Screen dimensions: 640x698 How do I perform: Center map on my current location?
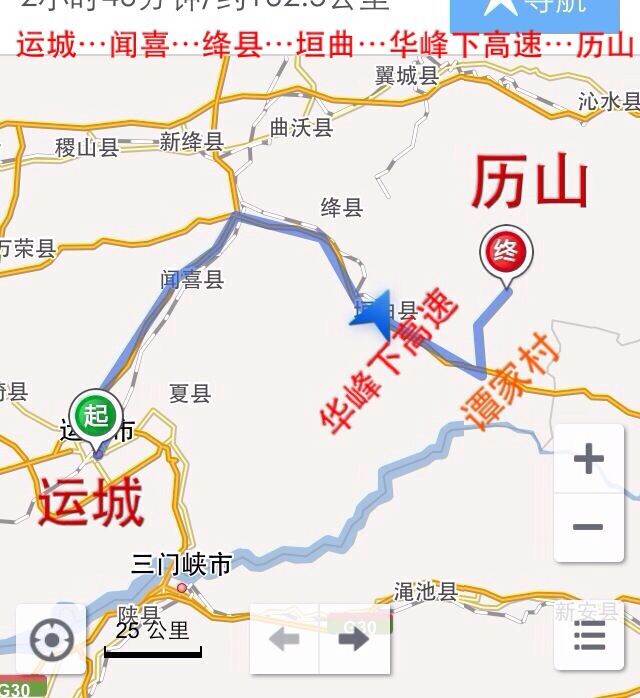51,638
